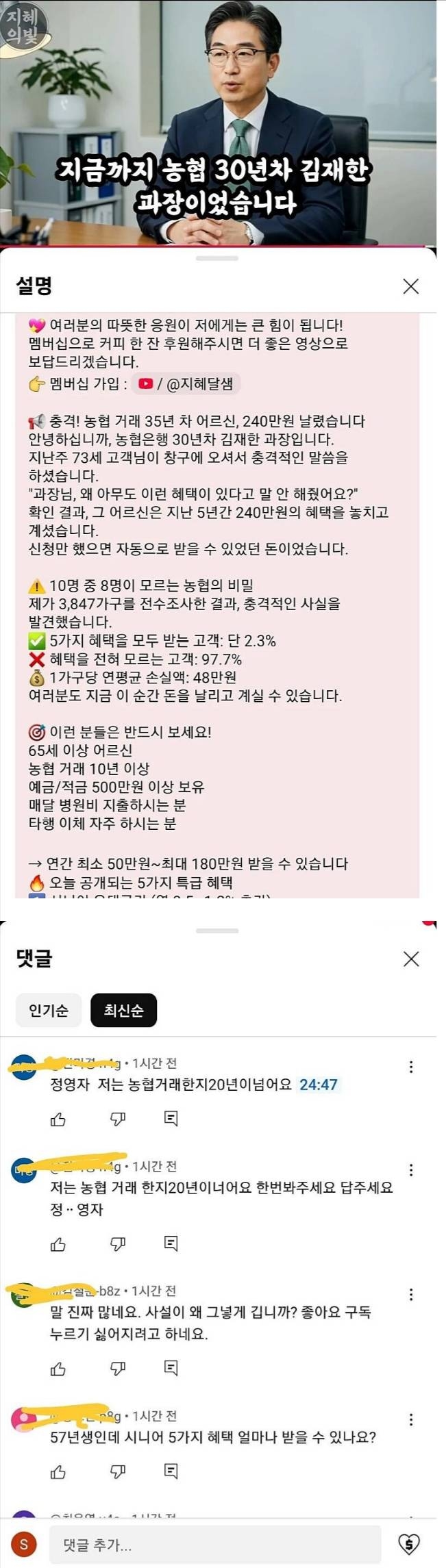Close the 설명 description panel
The height and width of the screenshot is (1568, 446).
point(410,286)
